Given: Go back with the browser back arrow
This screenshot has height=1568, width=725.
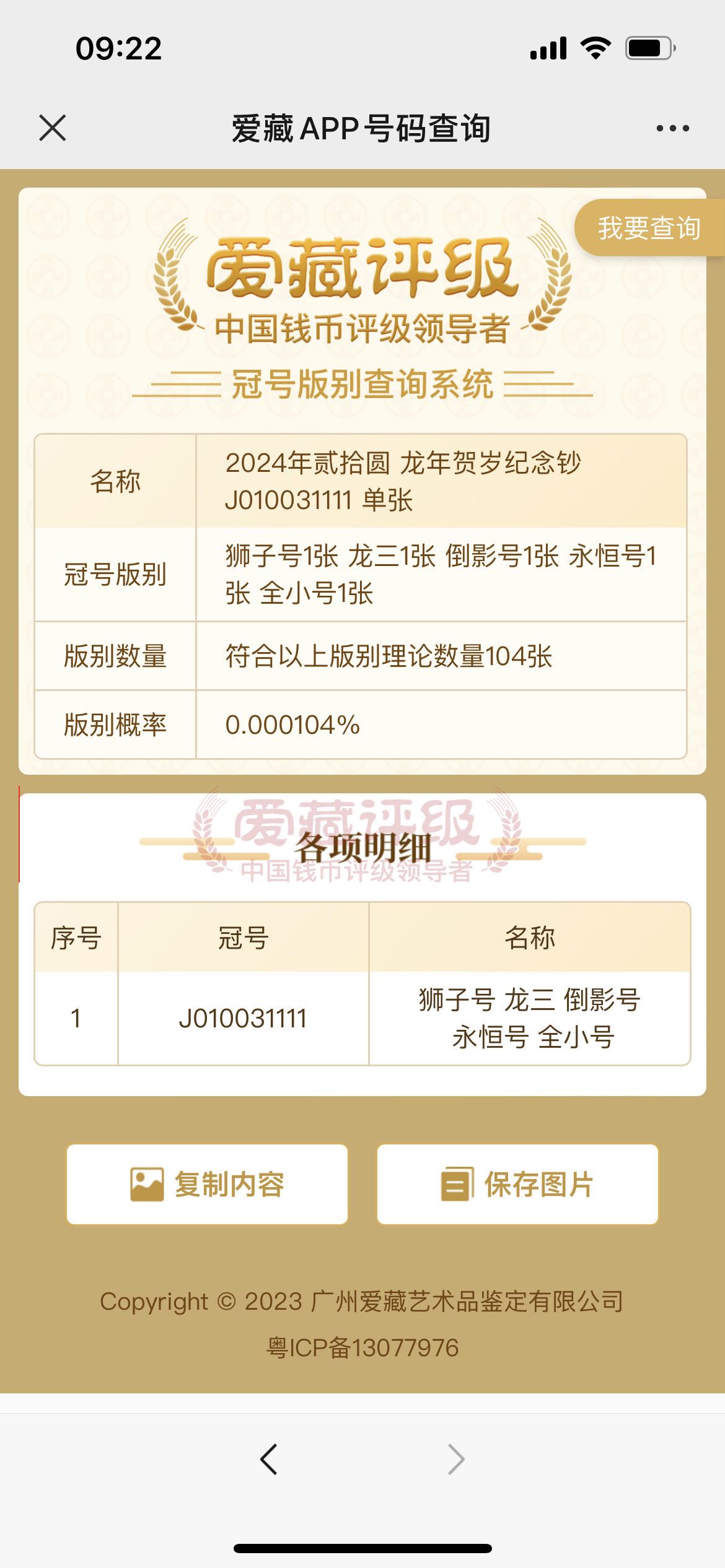Looking at the screenshot, I should (x=269, y=1460).
